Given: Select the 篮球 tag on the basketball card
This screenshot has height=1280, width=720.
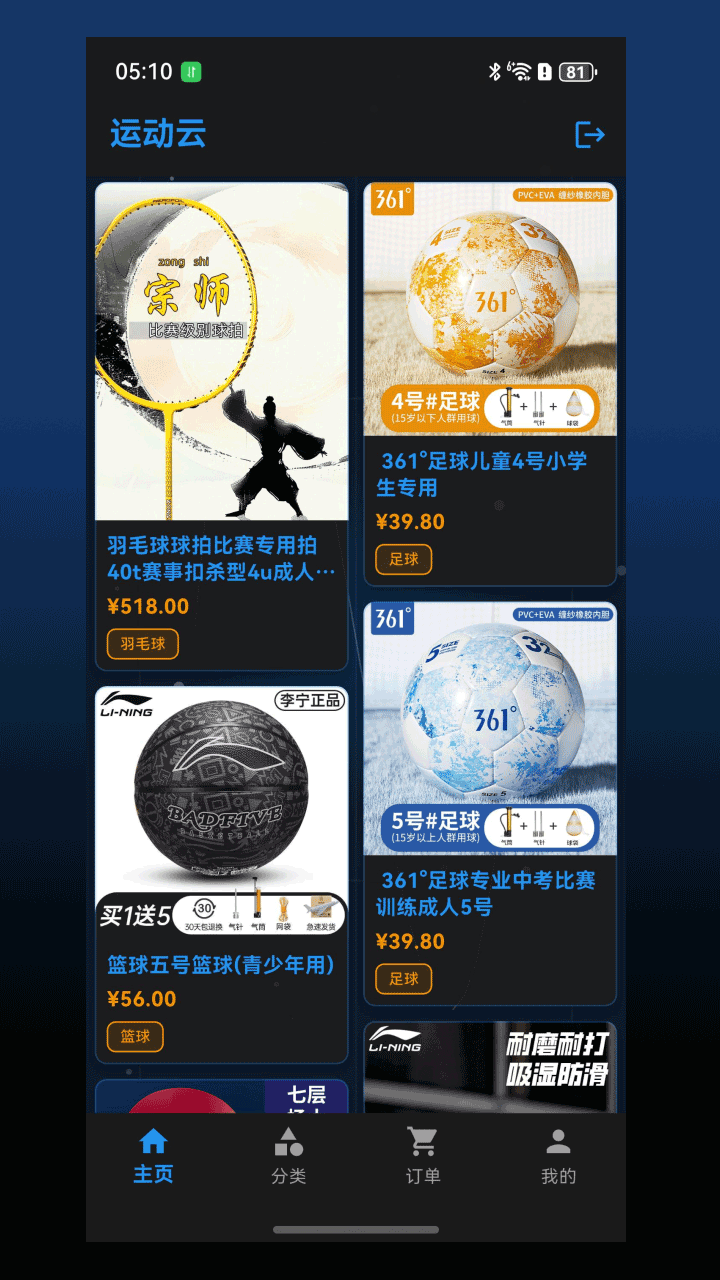Looking at the screenshot, I should [x=134, y=1037].
